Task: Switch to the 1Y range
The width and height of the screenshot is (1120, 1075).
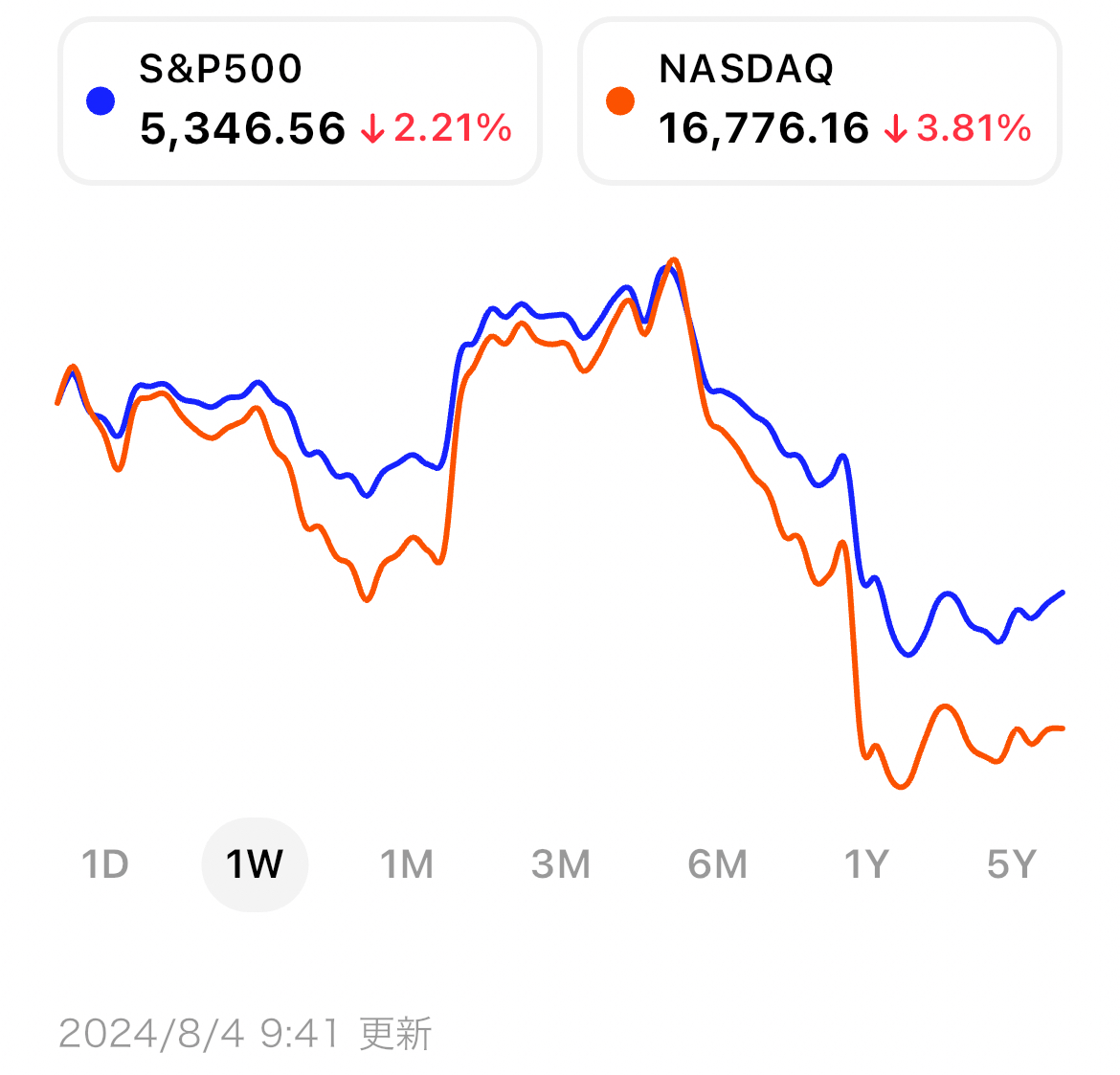Action: click(x=866, y=864)
